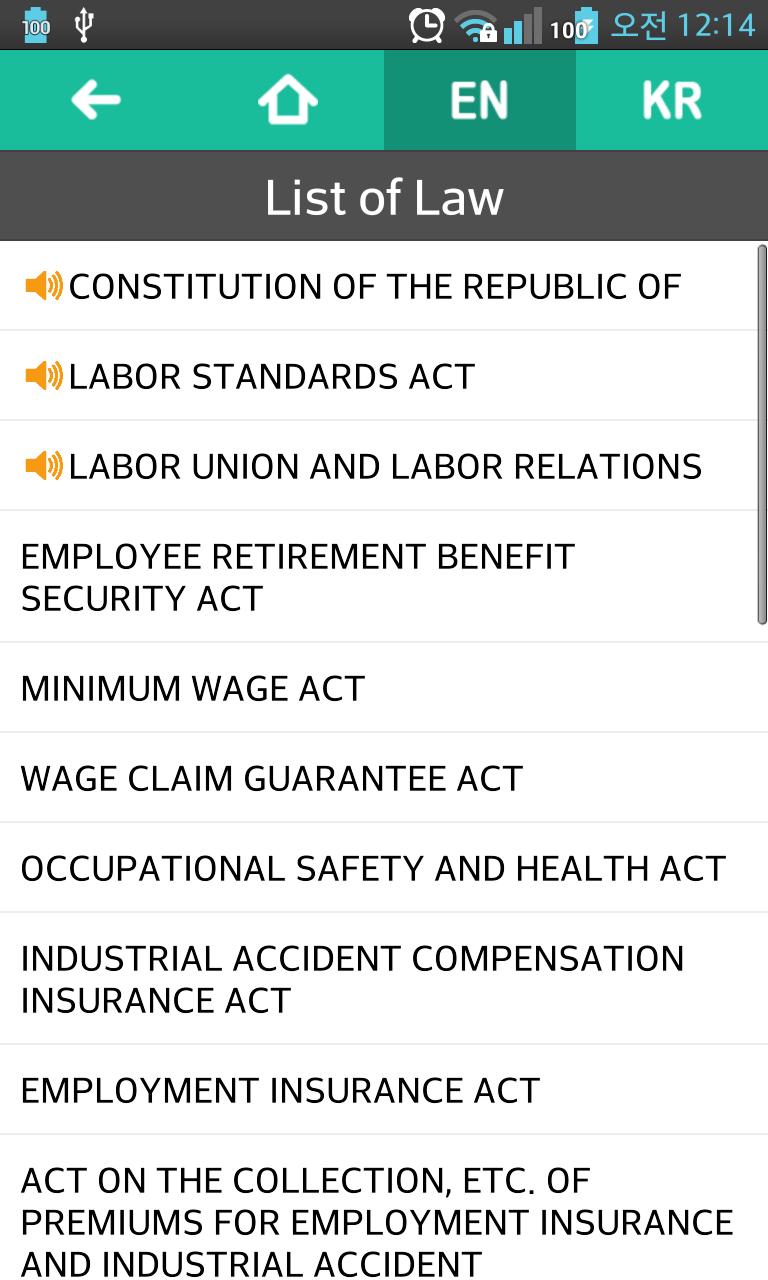Open the home screen icon
The width and height of the screenshot is (768, 1280).
(x=288, y=100)
